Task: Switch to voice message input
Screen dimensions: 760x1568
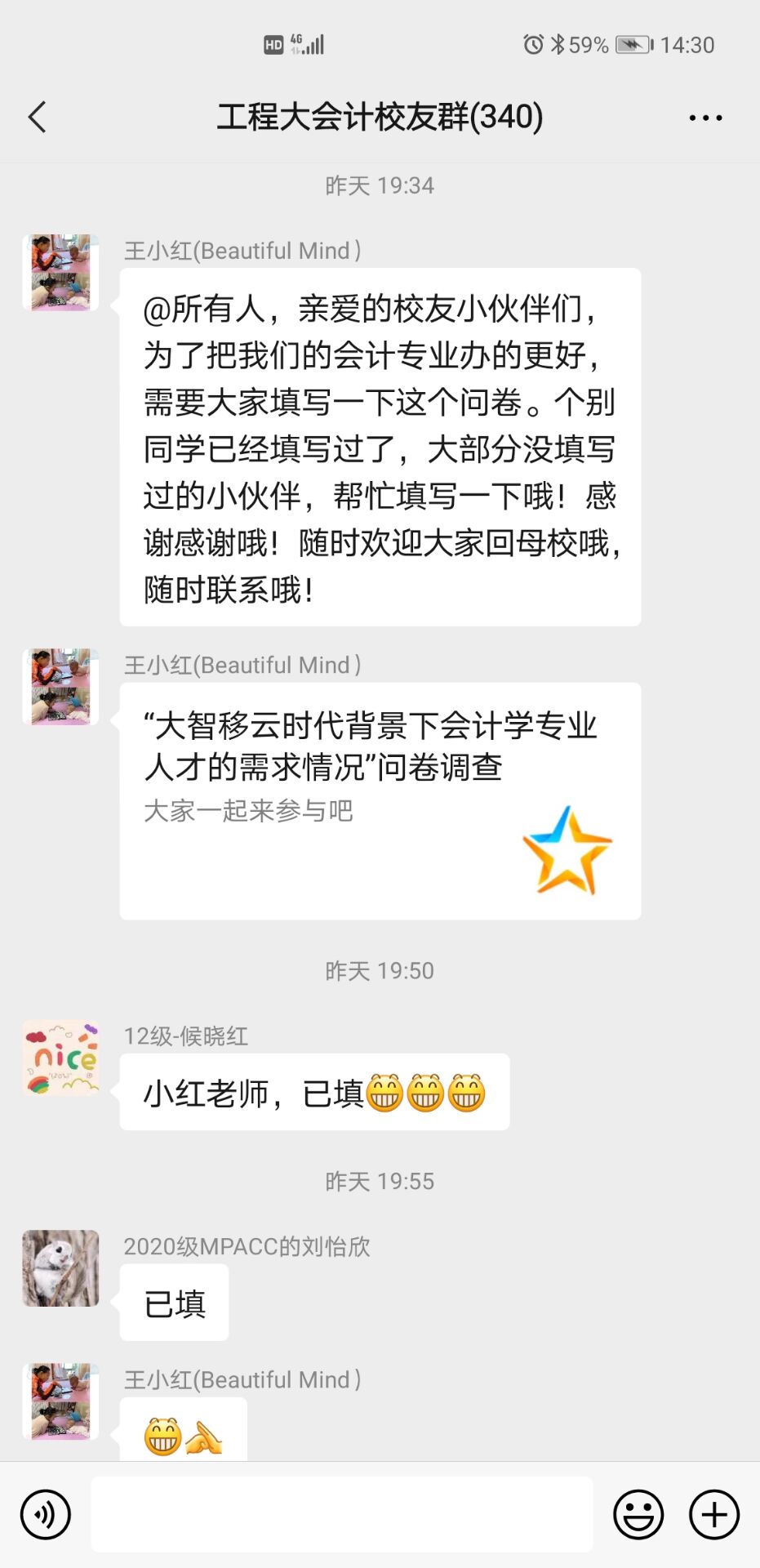Action: (46, 1514)
